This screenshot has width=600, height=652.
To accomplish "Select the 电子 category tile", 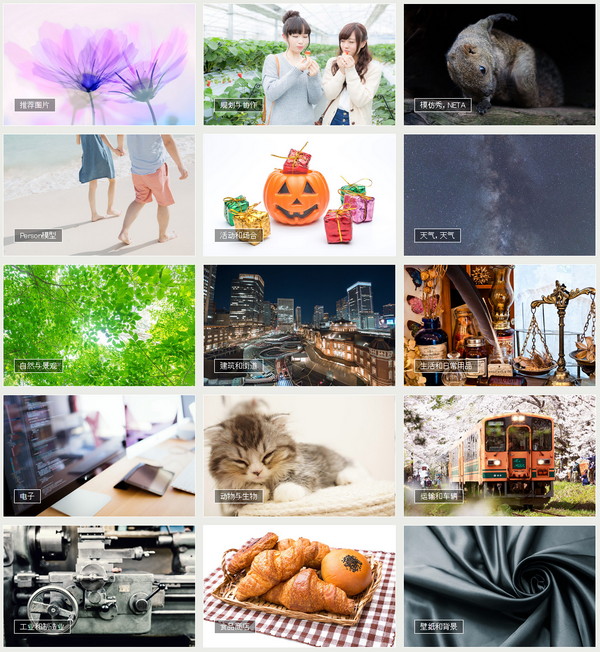I will pos(99,455).
